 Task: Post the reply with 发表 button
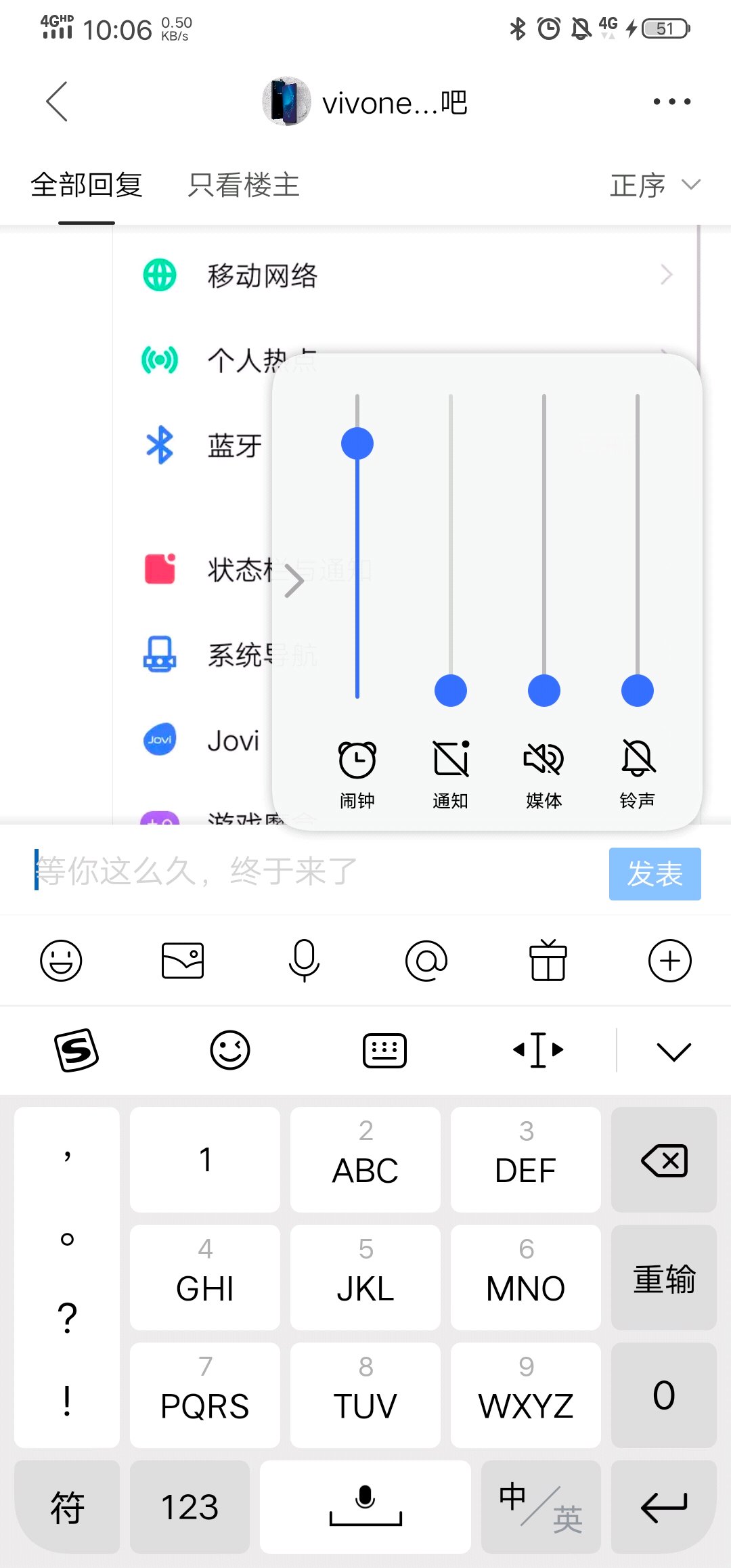coord(654,873)
